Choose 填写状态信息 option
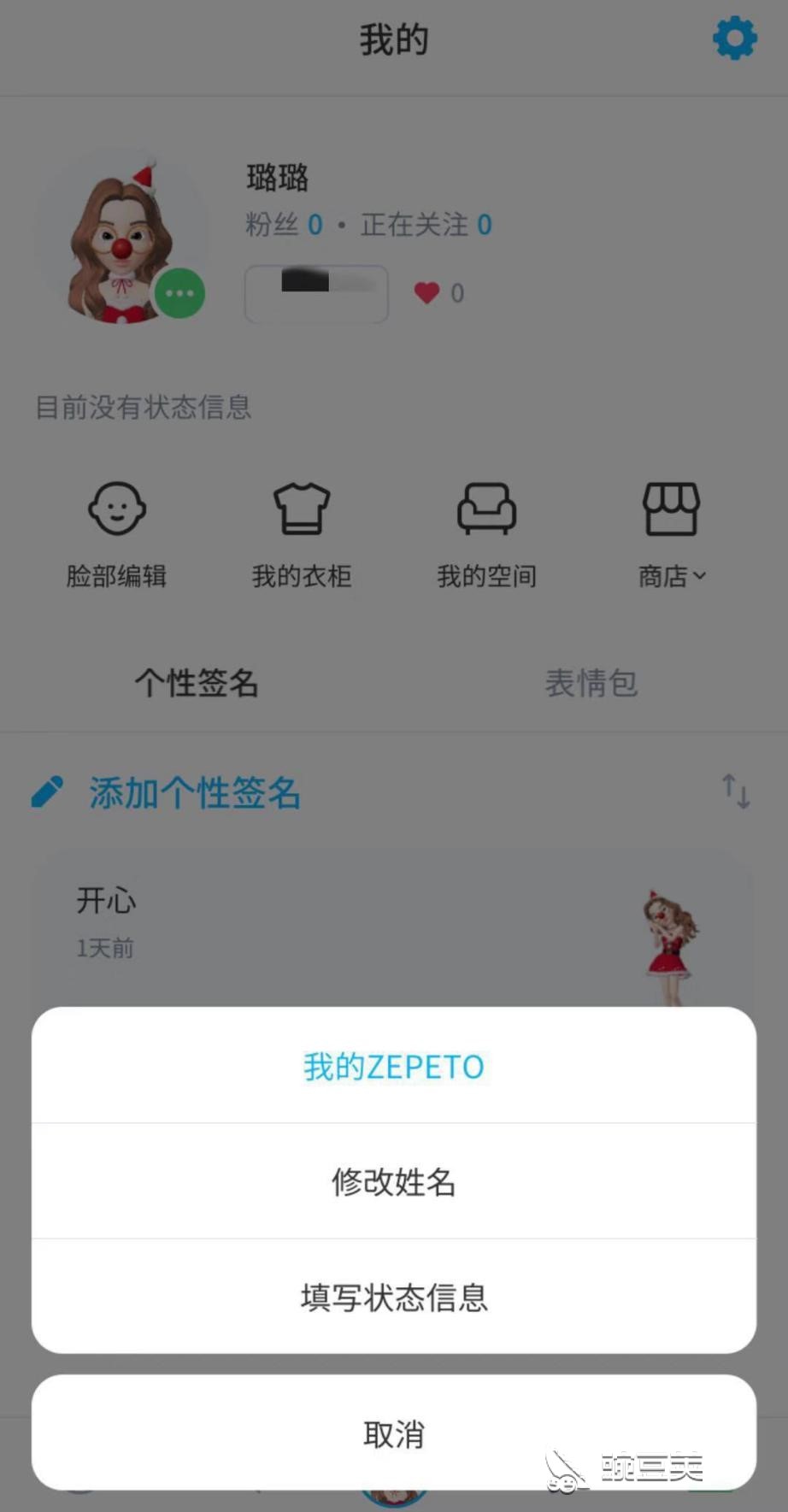 tap(393, 1297)
